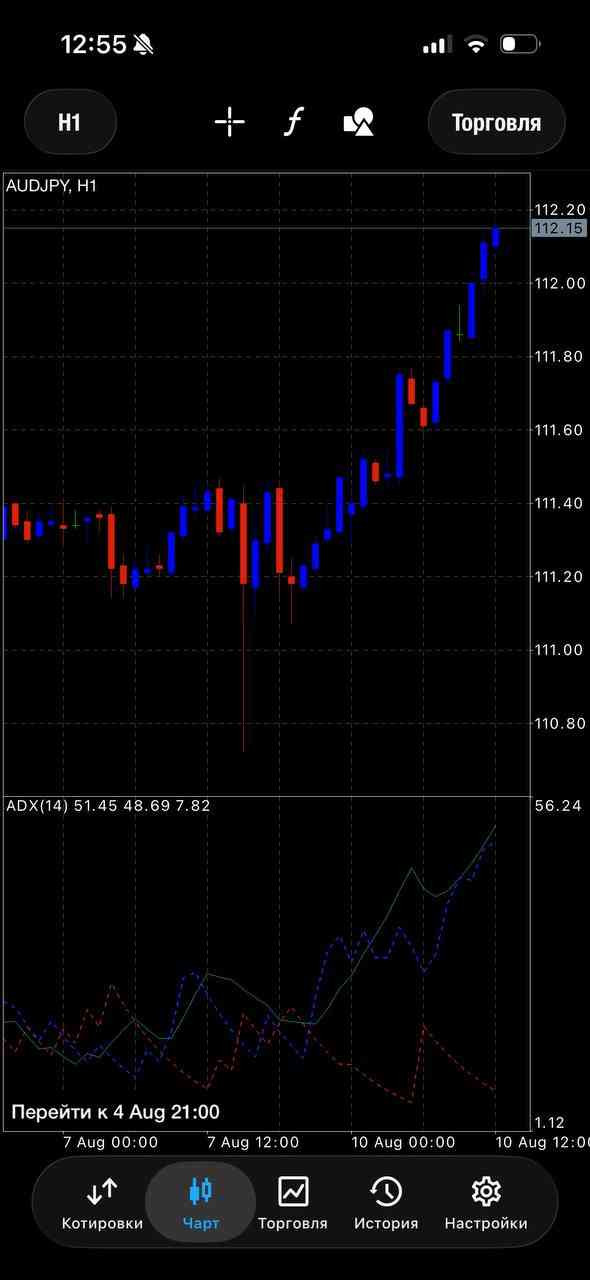This screenshot has width=590, height=1280.
Task: Open the indicators function icon
Action: click(x=293, y=123)
